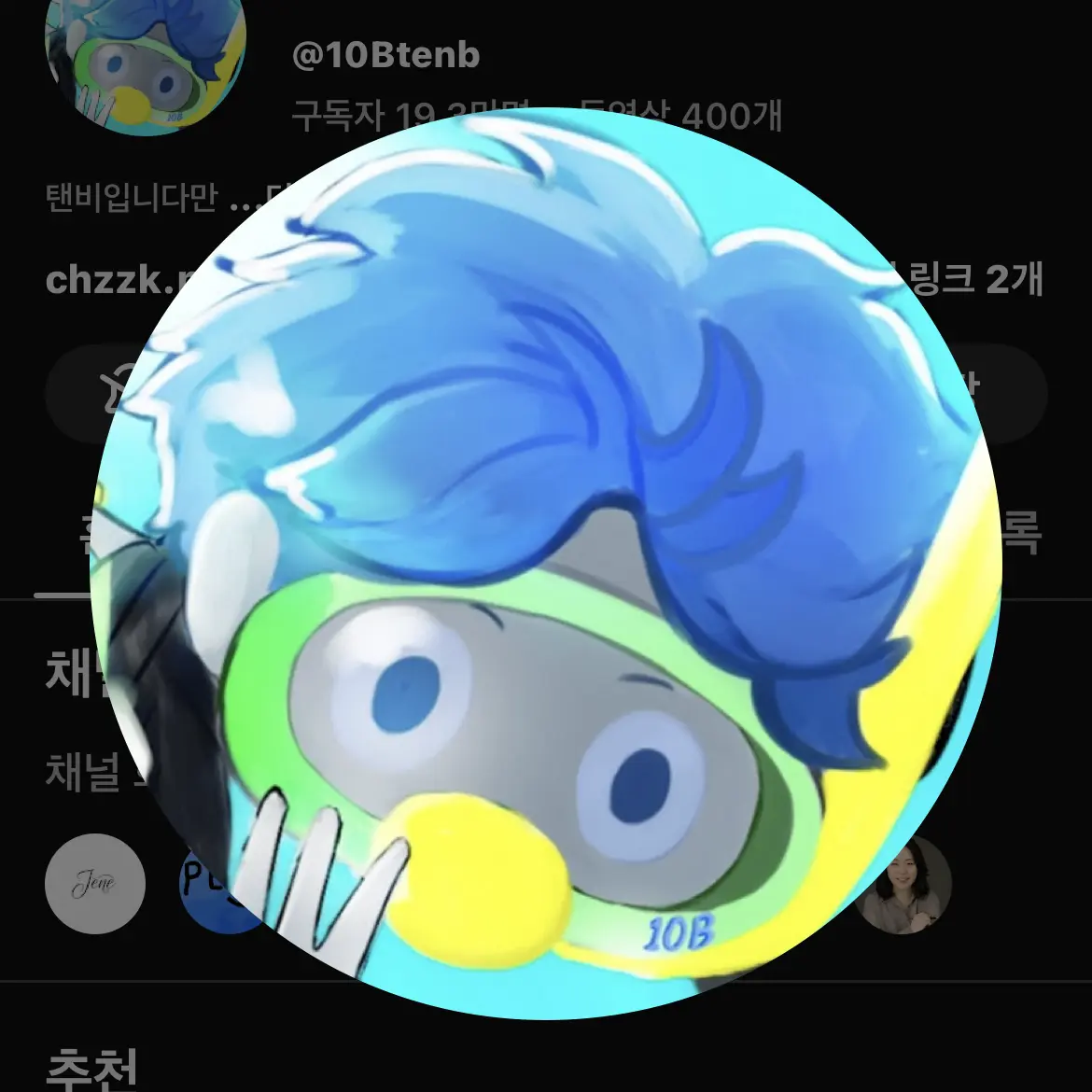Viewport: 1092px width, 1092px height.
Task: Open the Jene channel avatar
Action: click(95, 884)
